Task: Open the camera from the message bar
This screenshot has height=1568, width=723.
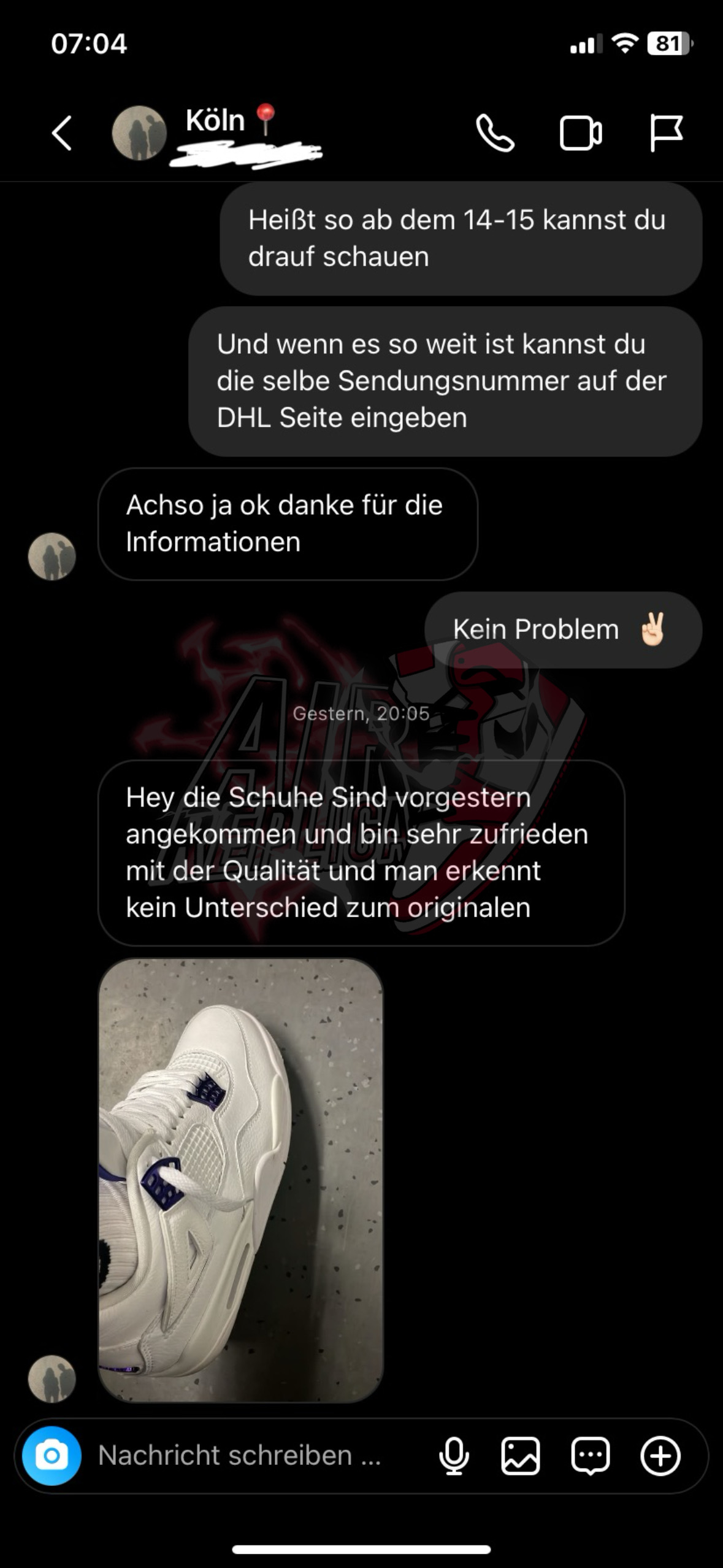Action: coord(52,1456)
